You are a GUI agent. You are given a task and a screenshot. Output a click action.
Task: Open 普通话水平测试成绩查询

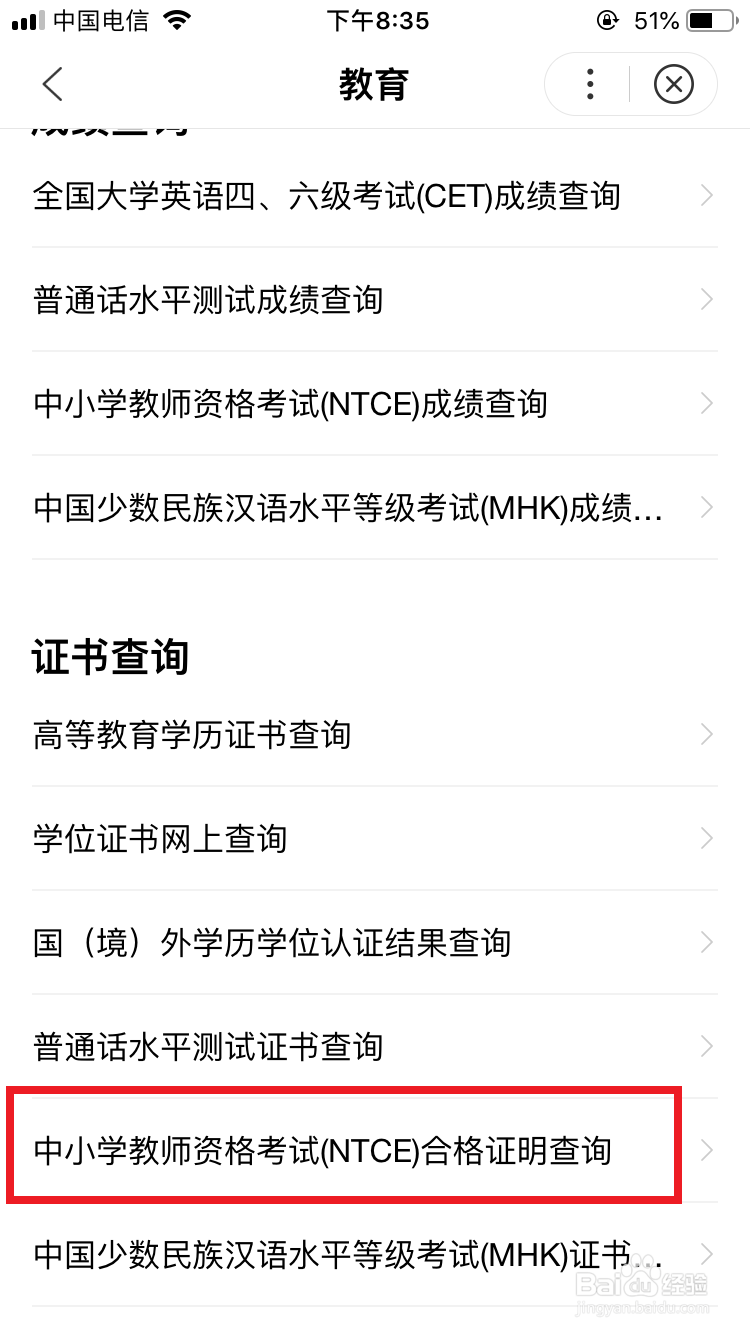coord(375,300)
